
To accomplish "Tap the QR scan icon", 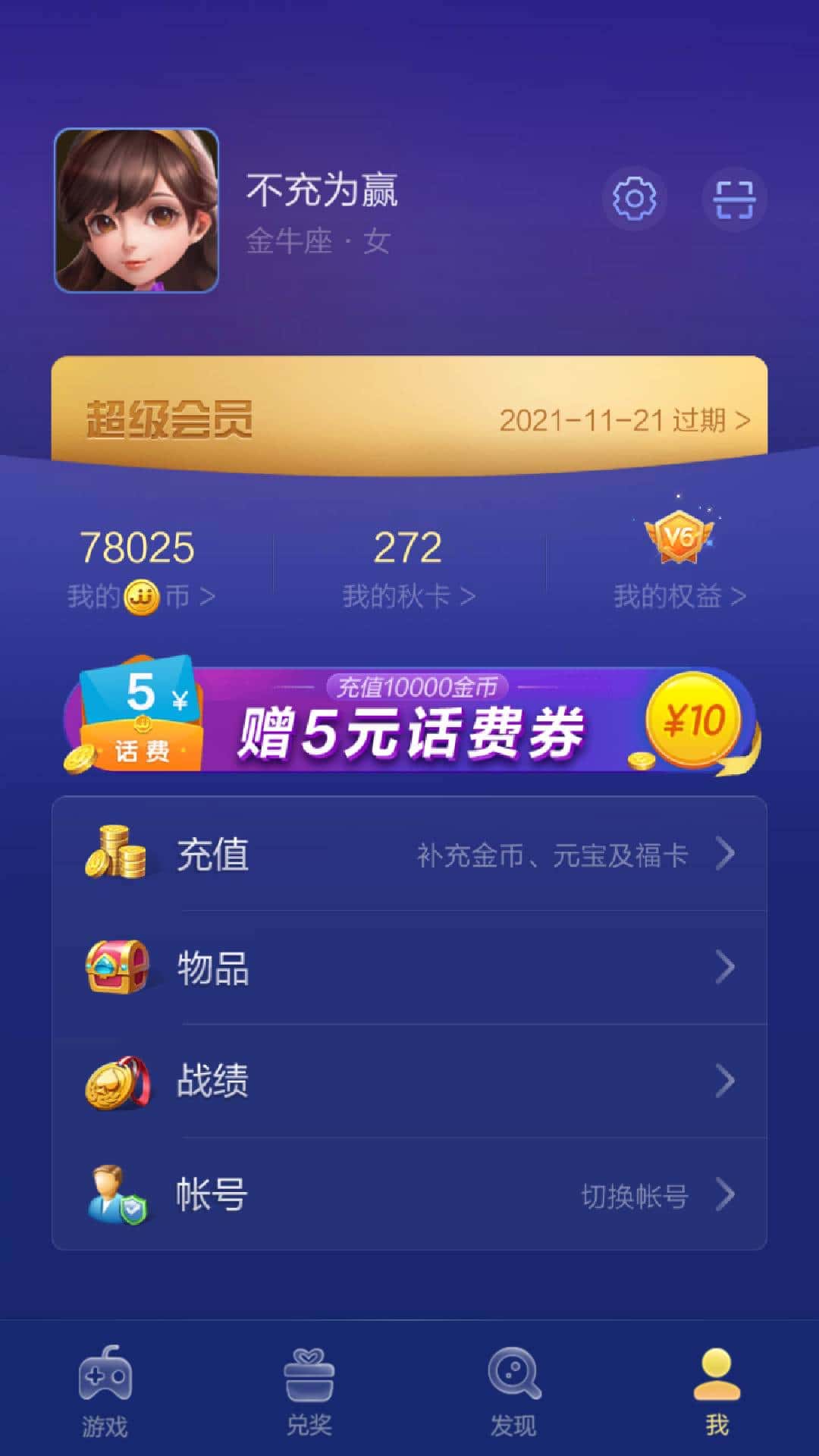I will (x=733, y=199).
